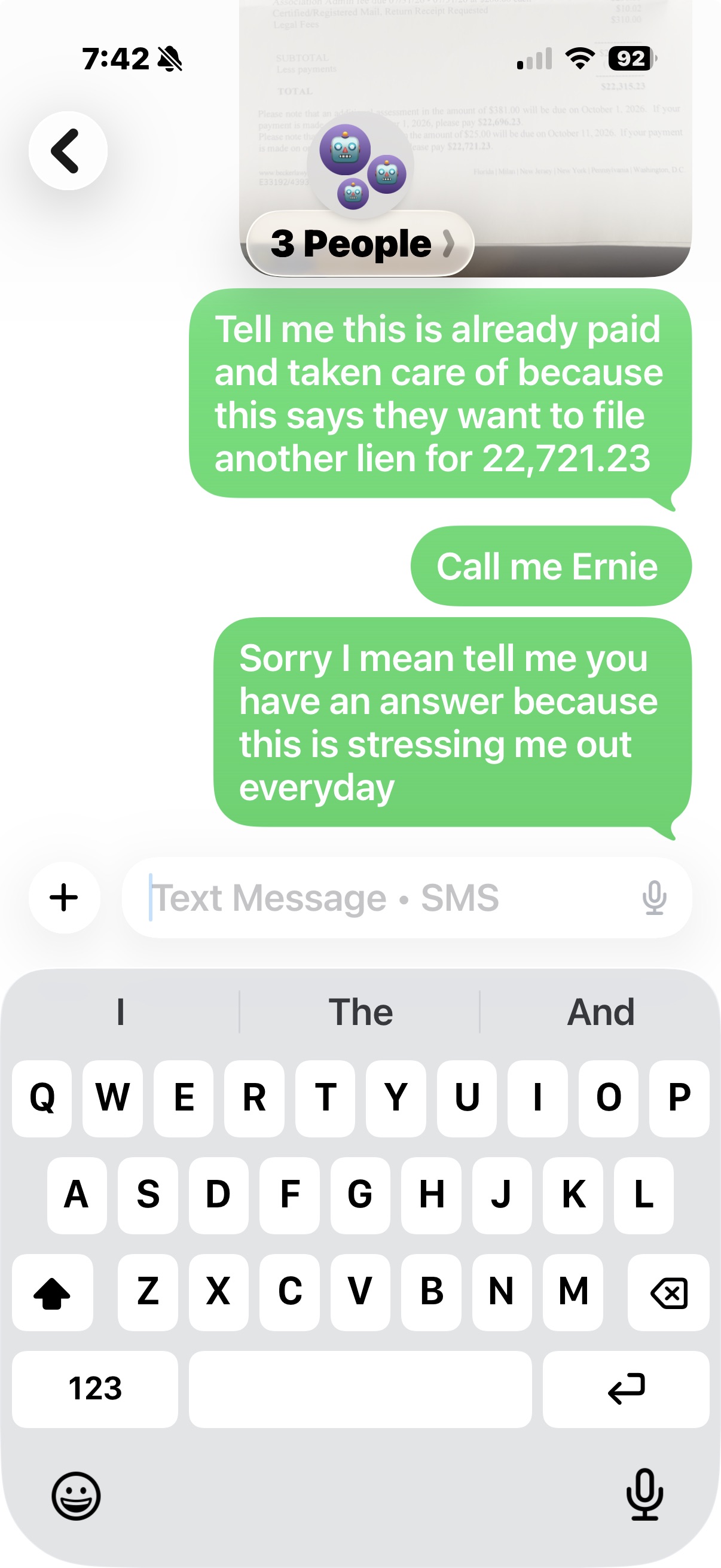This screenshot has height=1568, width=721.
Task: Go back to the conversations list
Action: tap(68, 151)
